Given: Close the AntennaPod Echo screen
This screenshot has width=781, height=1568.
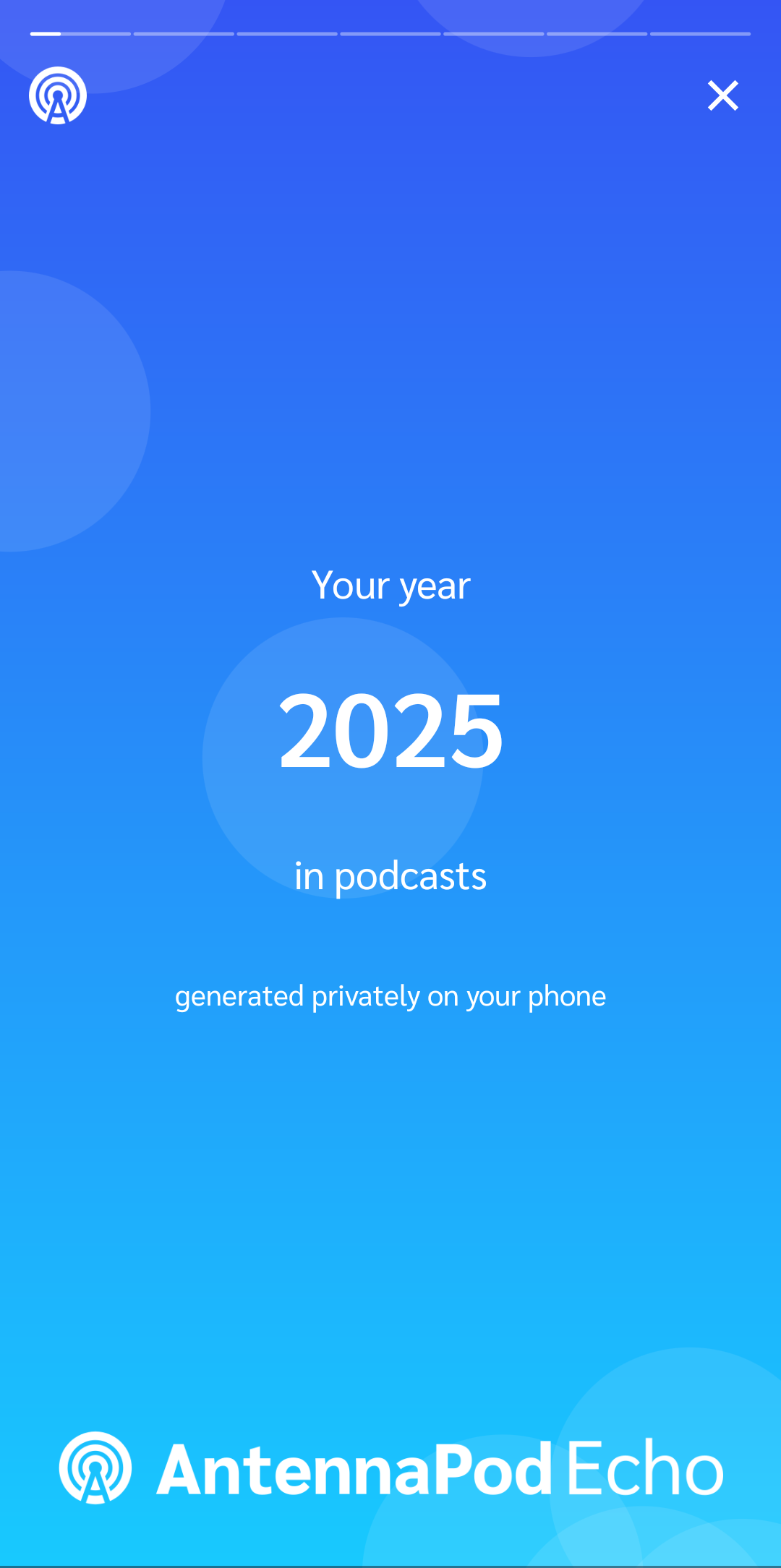Looking at the screenshot, I should (722, 95).
